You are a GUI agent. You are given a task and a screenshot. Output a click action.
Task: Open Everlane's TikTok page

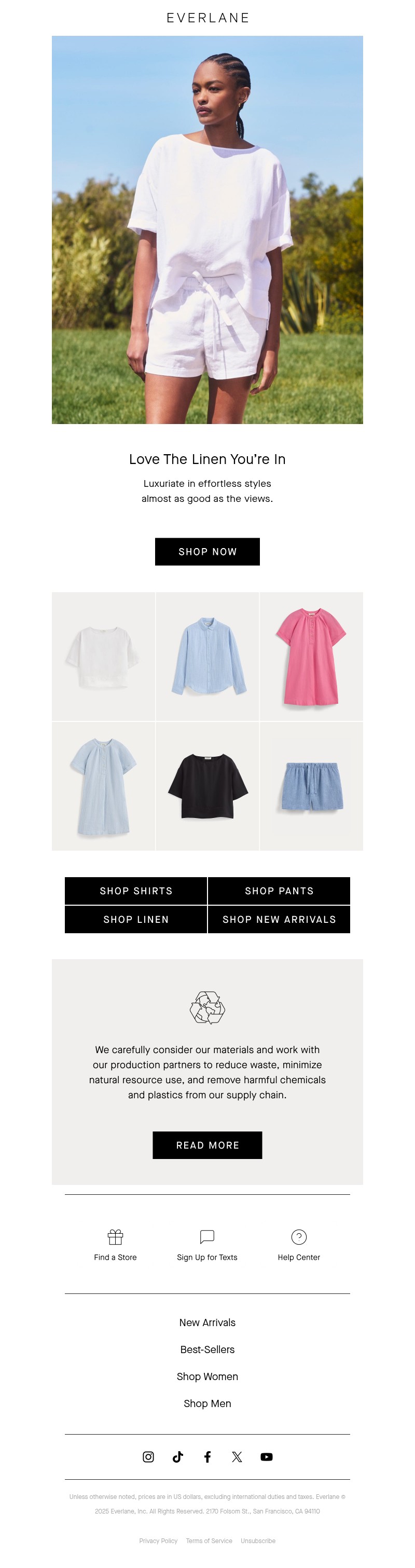pos(178,1456)
